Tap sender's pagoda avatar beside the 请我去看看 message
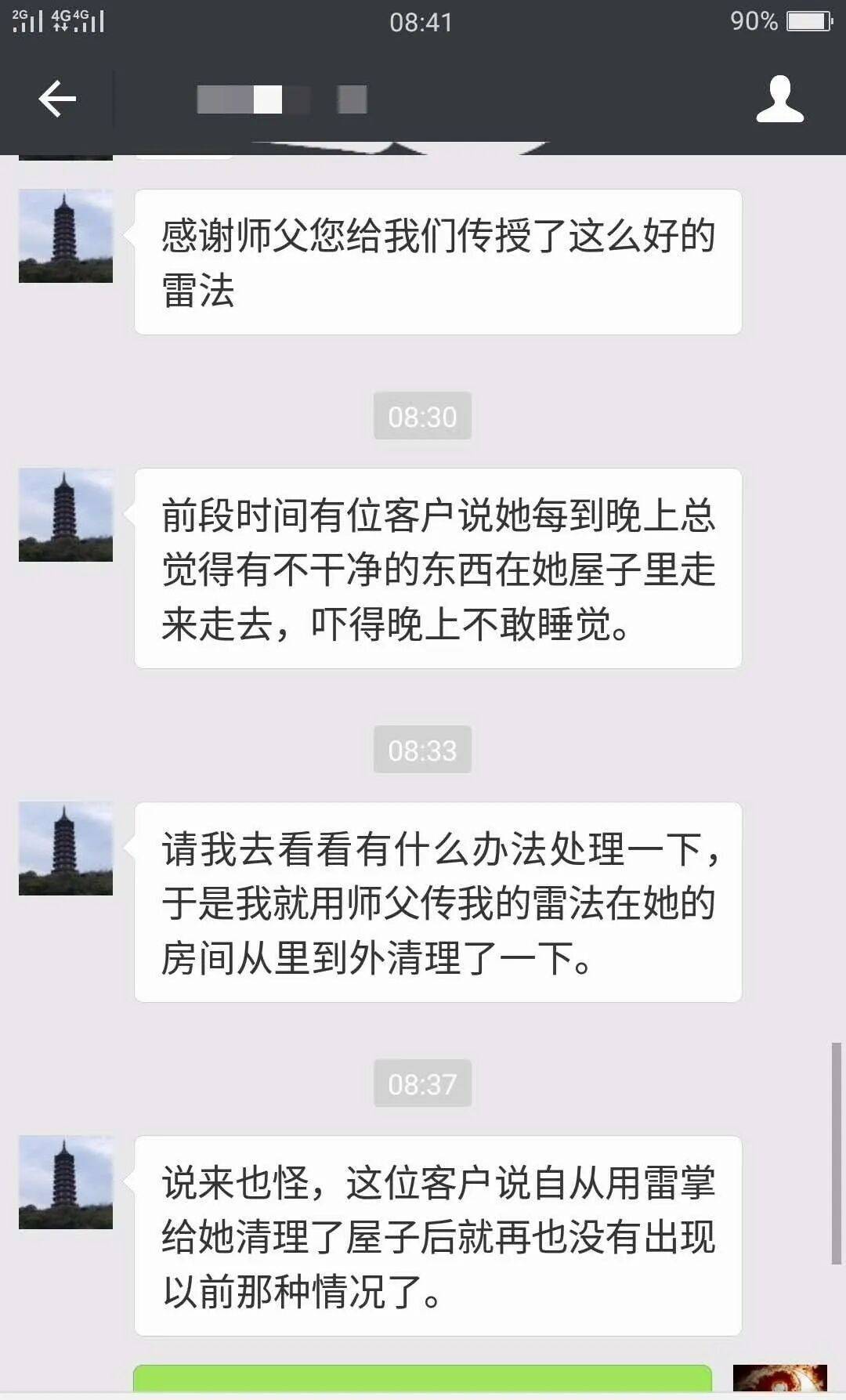846x1400 pixels. coord(66,848)
